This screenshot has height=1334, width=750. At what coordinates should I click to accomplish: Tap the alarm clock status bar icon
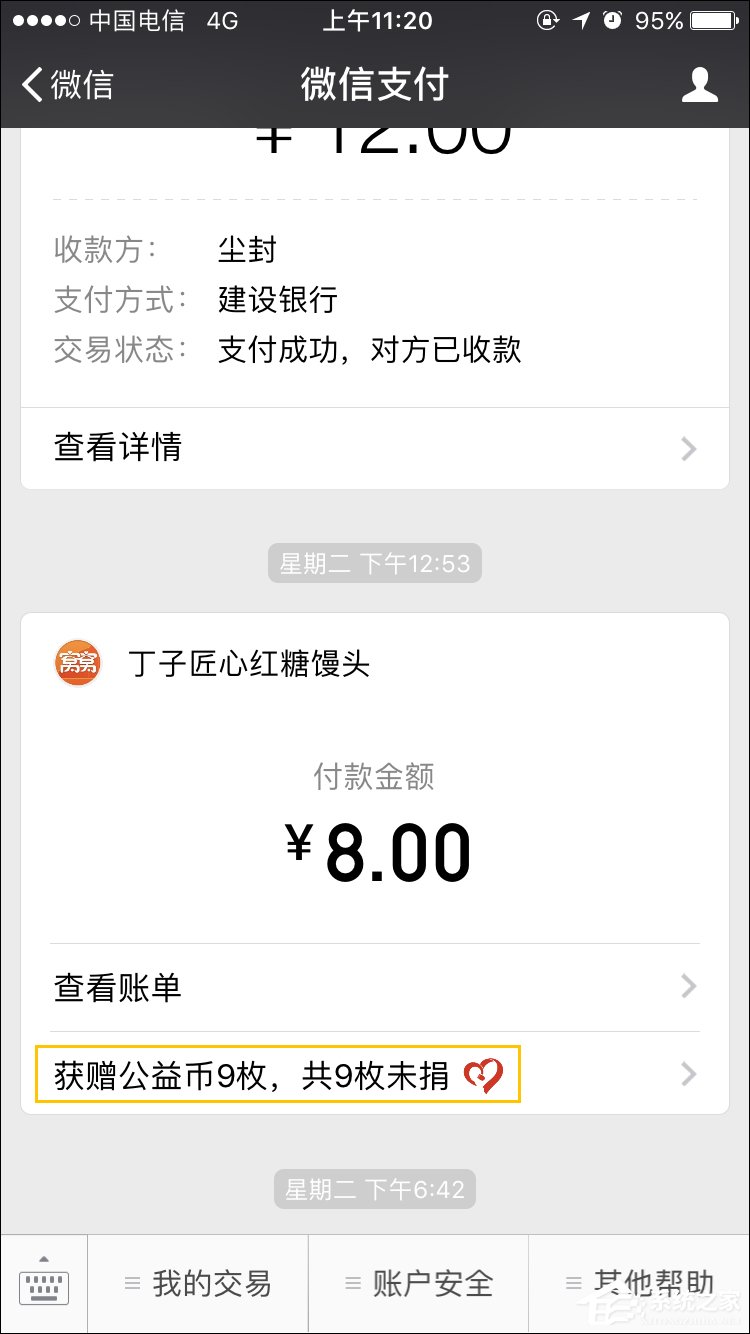(x=612, y=20)
